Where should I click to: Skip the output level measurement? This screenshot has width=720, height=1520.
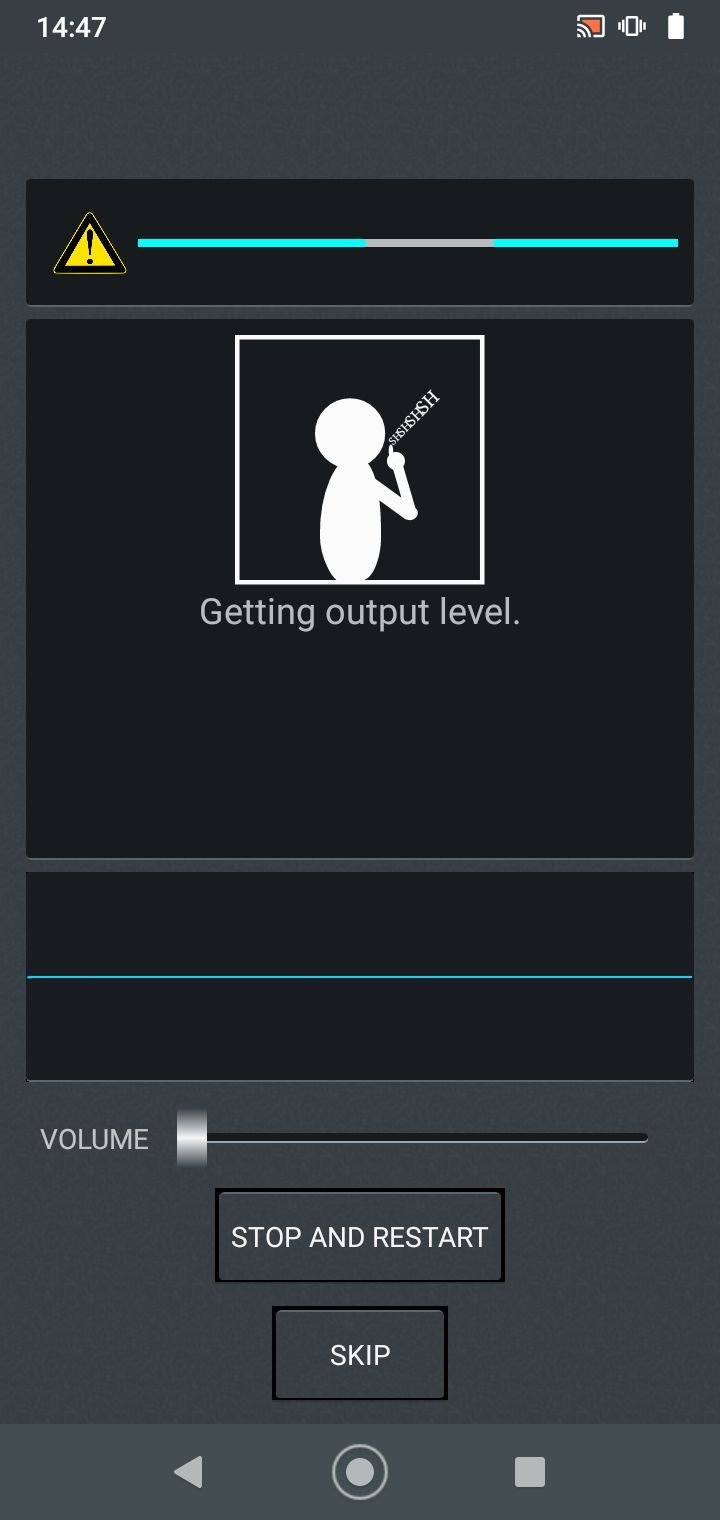[360, 1354]
